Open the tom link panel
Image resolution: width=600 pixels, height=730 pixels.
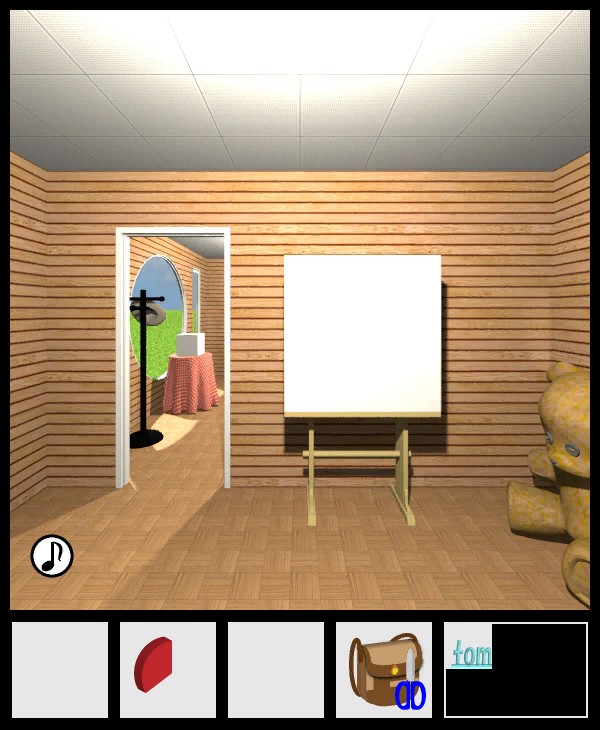[x=470, y=655]
